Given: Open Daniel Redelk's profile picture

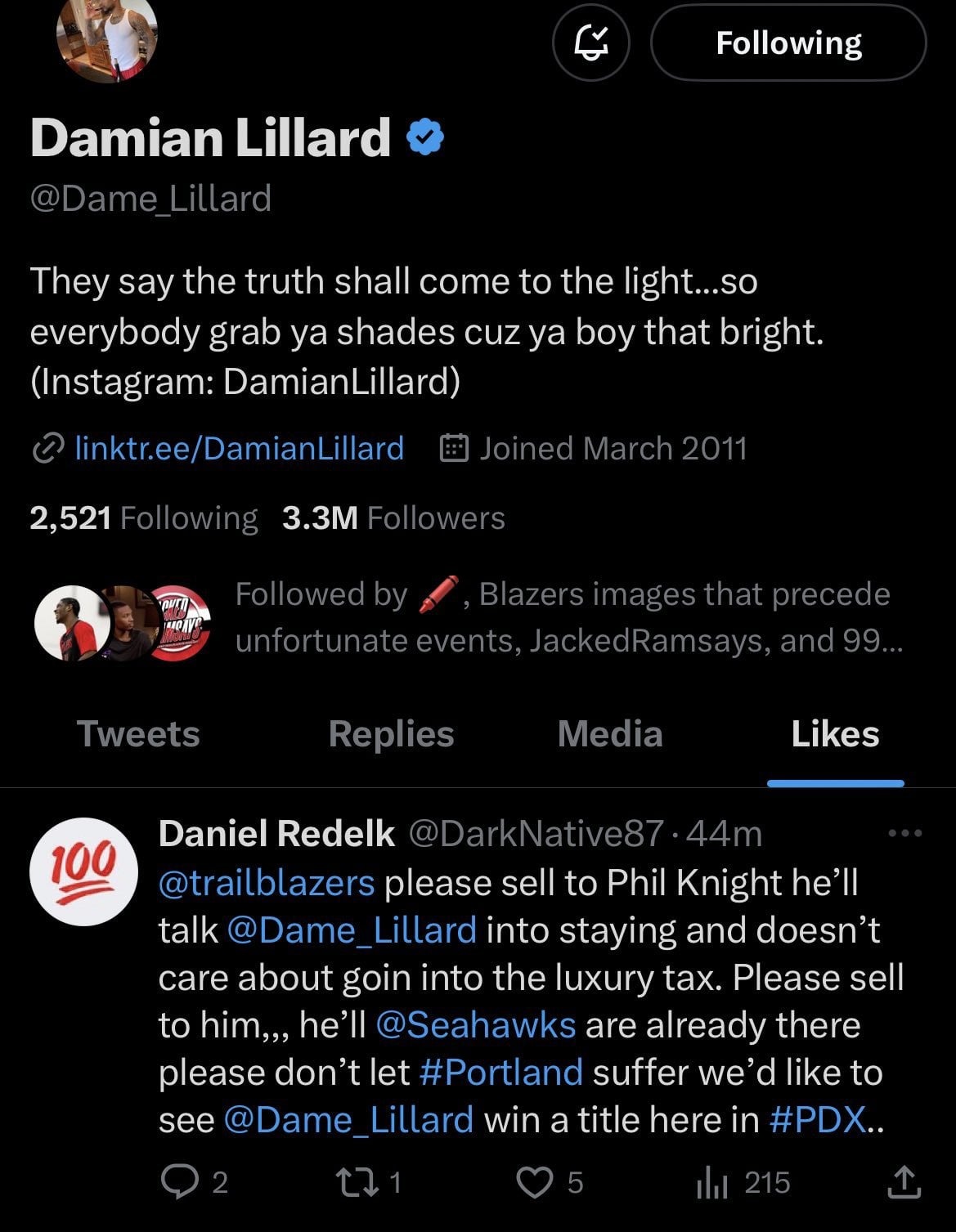Looking at the screenshot, I should point(83,871).
